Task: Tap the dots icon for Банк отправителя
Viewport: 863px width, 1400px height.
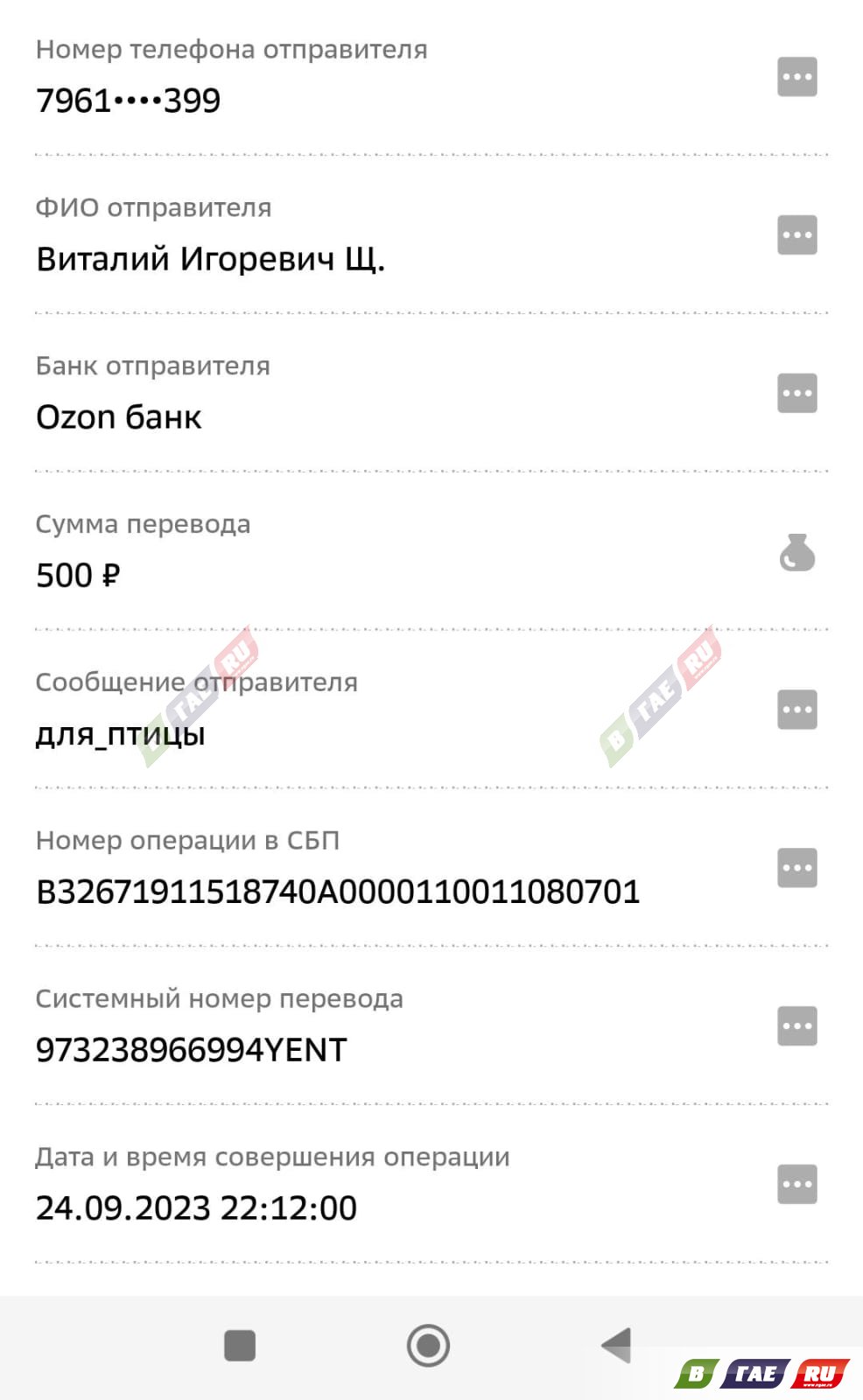Action: coord(796,394)
